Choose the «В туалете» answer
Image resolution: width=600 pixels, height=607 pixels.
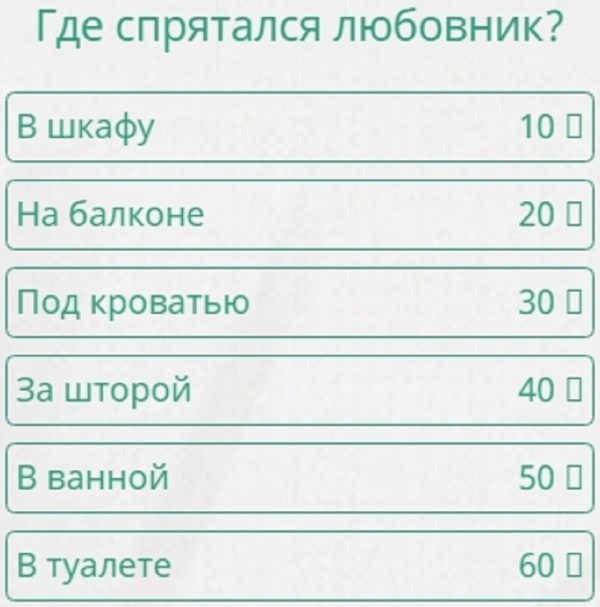300,566
